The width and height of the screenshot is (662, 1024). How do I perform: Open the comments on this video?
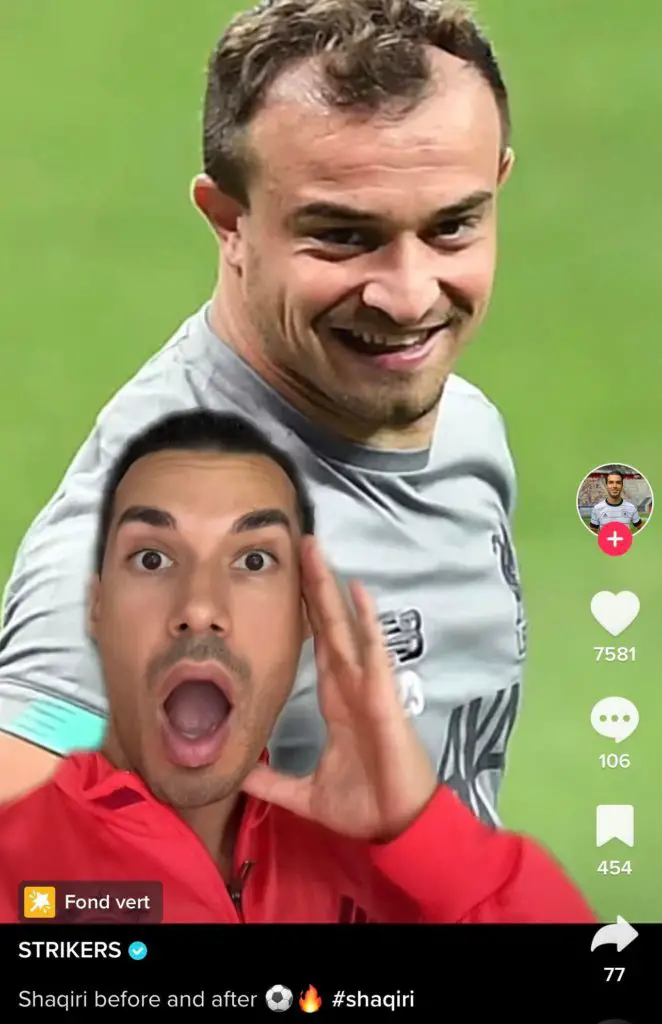click(x=614, y=720)
